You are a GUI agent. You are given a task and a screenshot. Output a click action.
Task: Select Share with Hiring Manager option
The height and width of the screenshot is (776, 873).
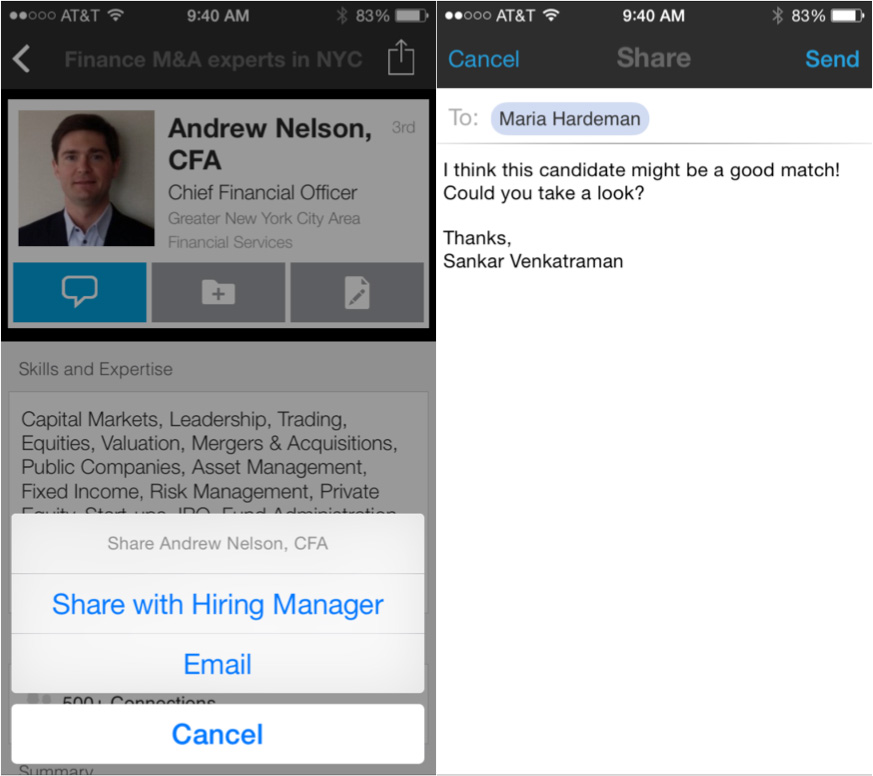click(x=217, y=604)
